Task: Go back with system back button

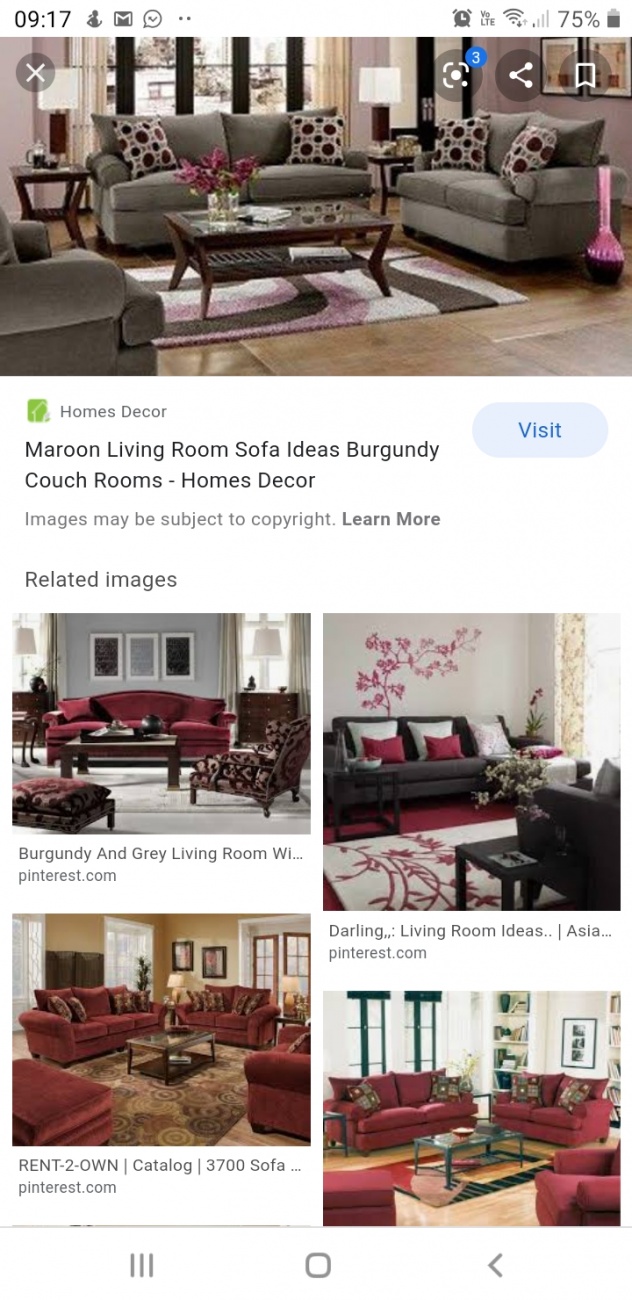Action: point(494,1265)
